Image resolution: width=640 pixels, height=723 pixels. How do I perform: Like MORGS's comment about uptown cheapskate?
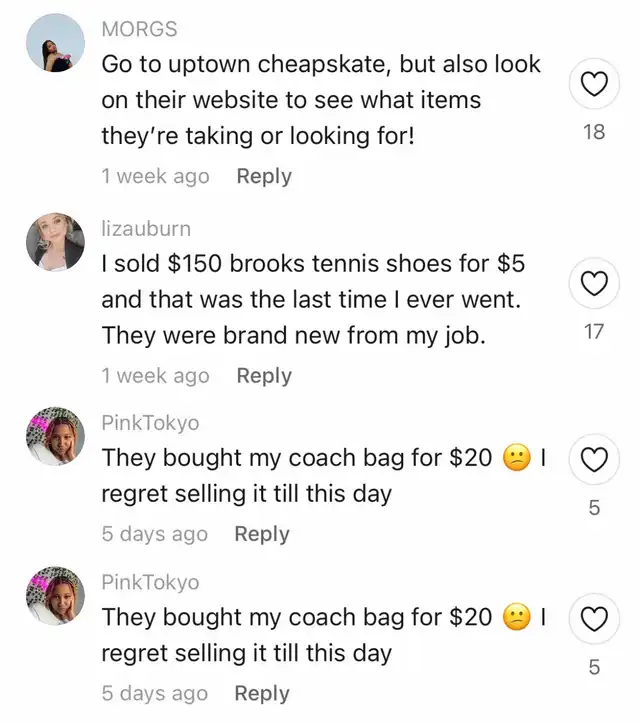594,86
